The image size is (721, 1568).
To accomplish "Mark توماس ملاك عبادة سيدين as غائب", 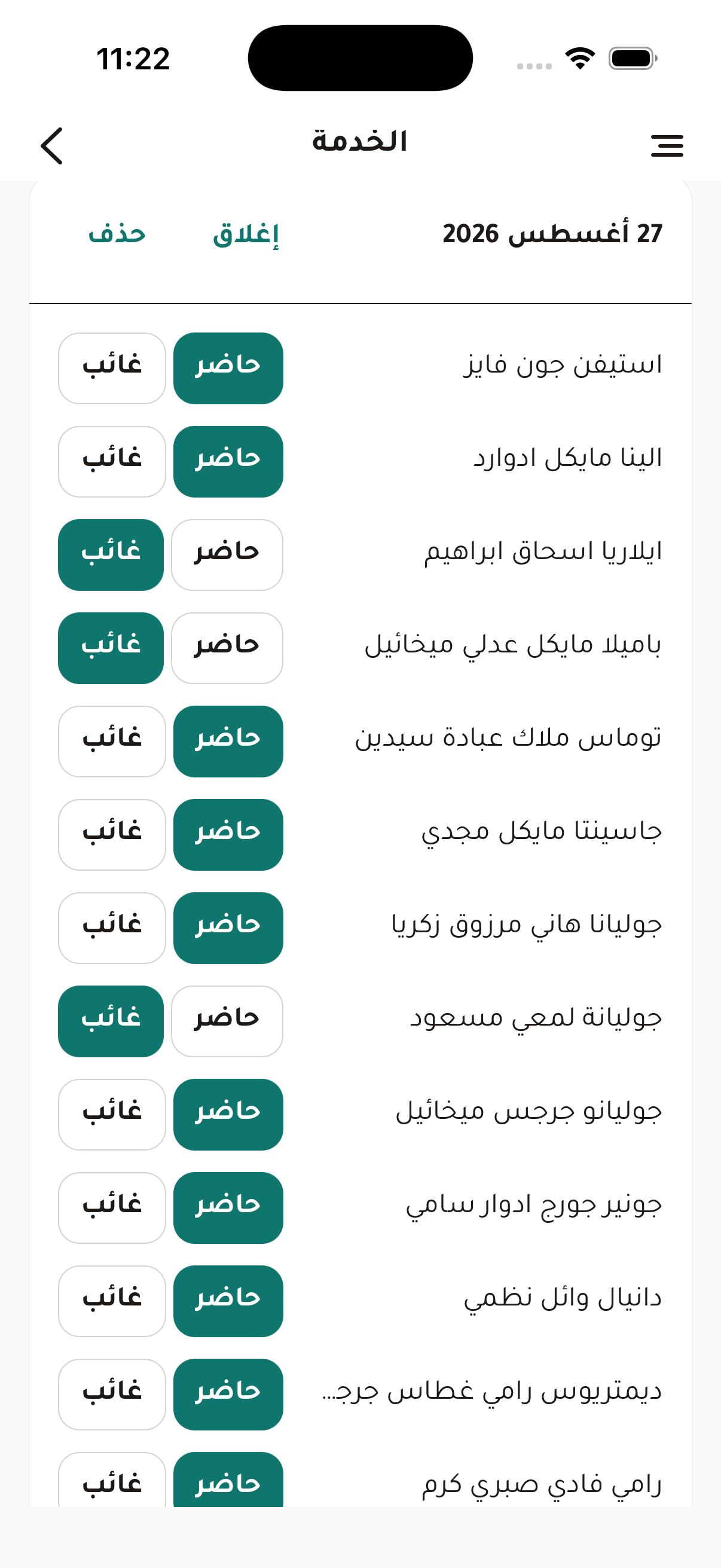I will (x=112, y=742).
